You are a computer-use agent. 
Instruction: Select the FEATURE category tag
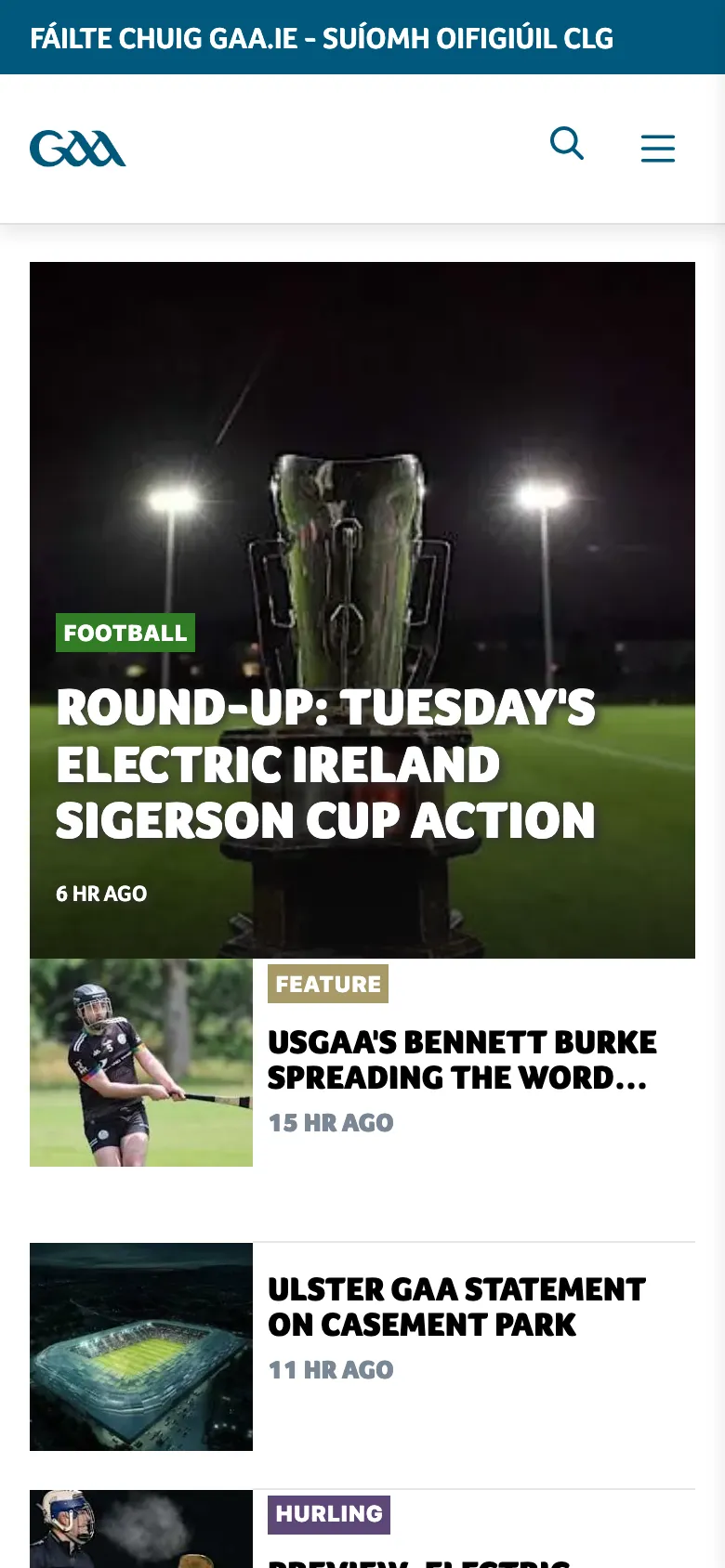click(x=328, y=984)
